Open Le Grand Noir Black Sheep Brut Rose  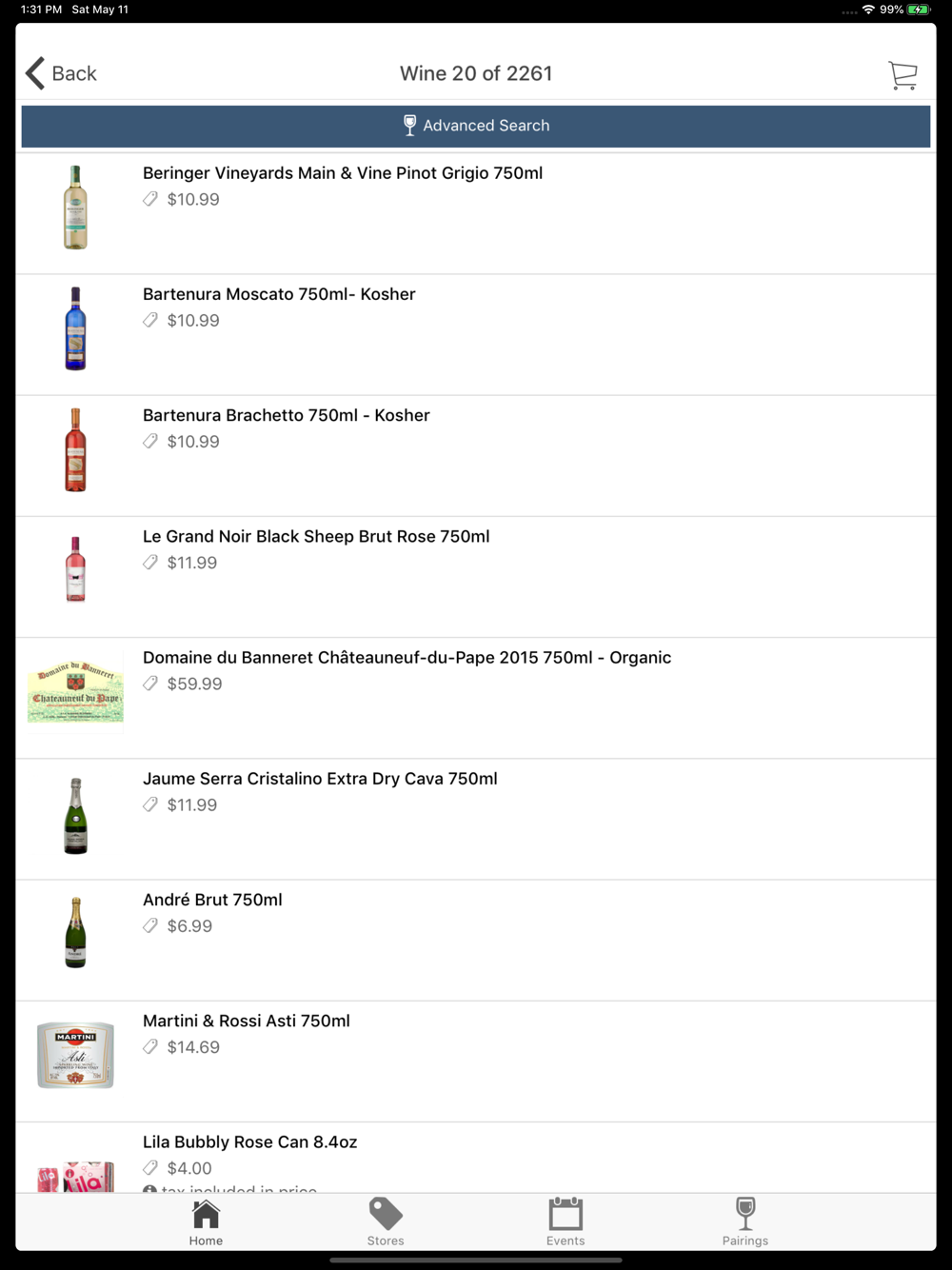pyautogui.click(x=316, y=536)
